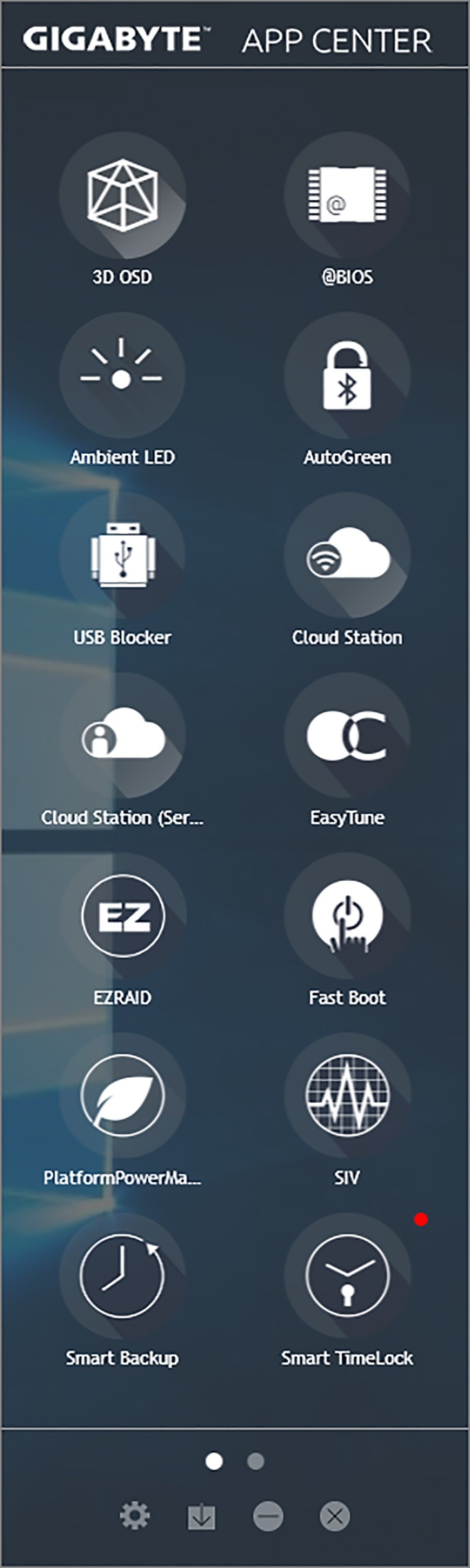Open USB Blocker

point(122,556)
